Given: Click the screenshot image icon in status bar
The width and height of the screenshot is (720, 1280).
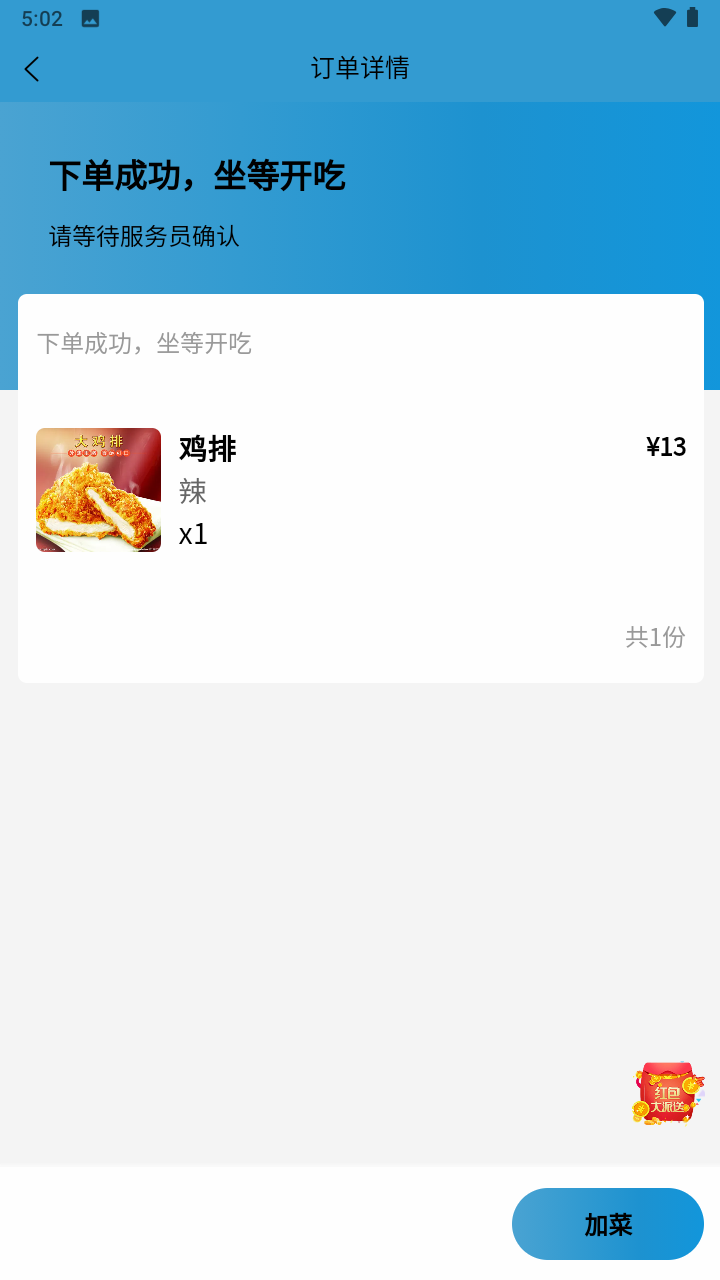Looking at the screenshot, I should point(92,16).
